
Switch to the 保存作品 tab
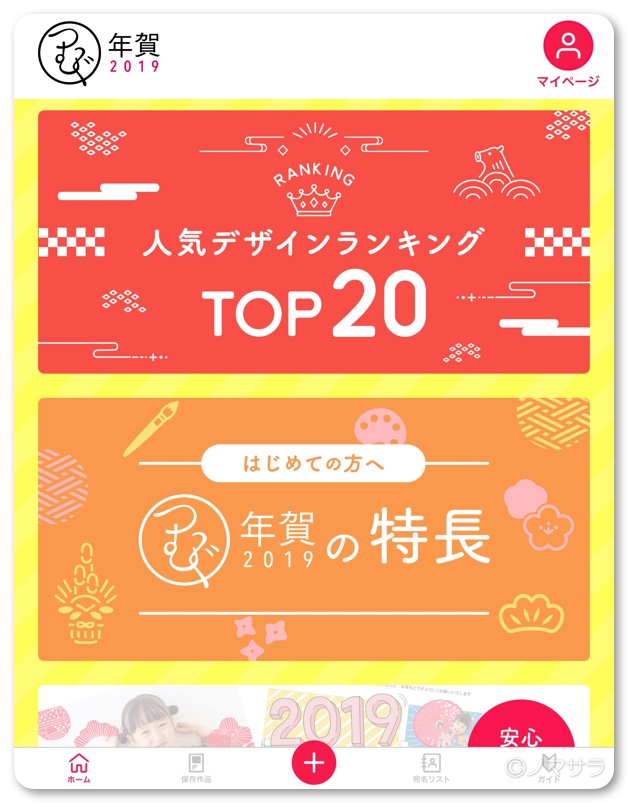pyautogui.click(x=196, y=767)
